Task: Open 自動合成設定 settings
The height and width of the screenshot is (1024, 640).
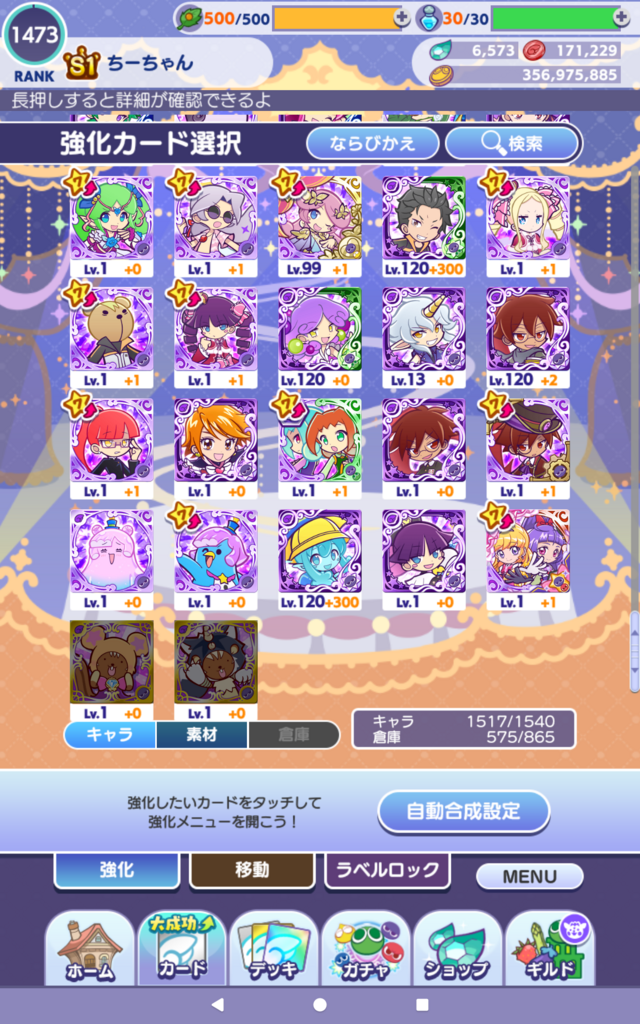Action: [x=464, y=811]
